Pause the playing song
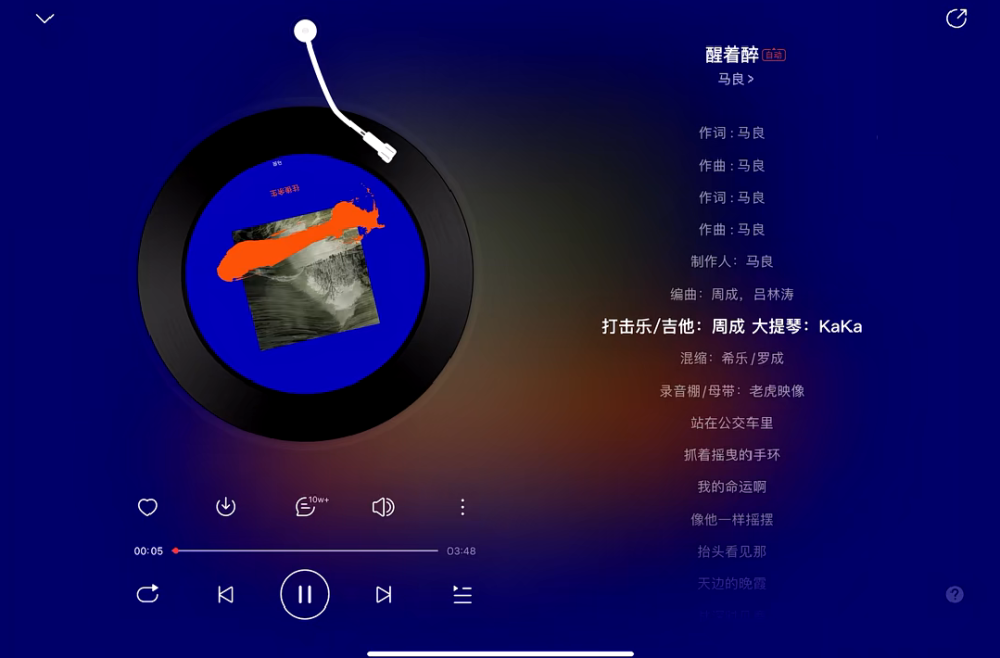This screenshot has width=1000, height=658. [305, 594]
